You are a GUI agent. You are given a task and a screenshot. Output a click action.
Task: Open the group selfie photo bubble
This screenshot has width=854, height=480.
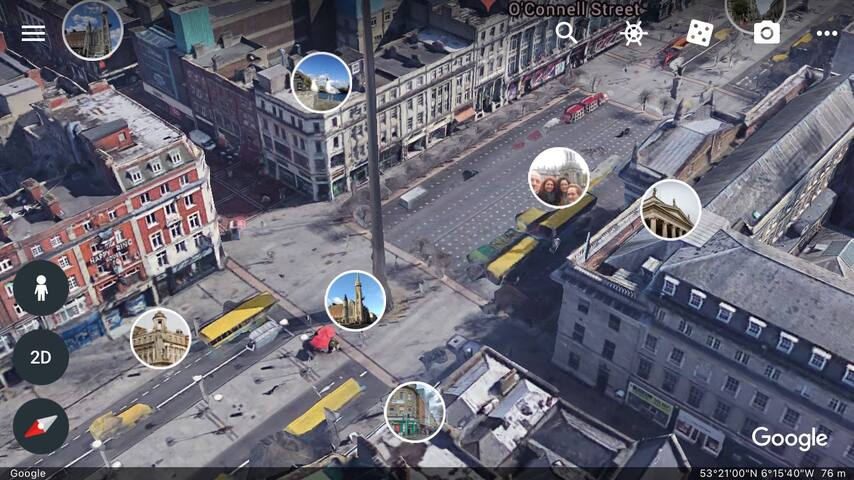click(x=558, y=177)
